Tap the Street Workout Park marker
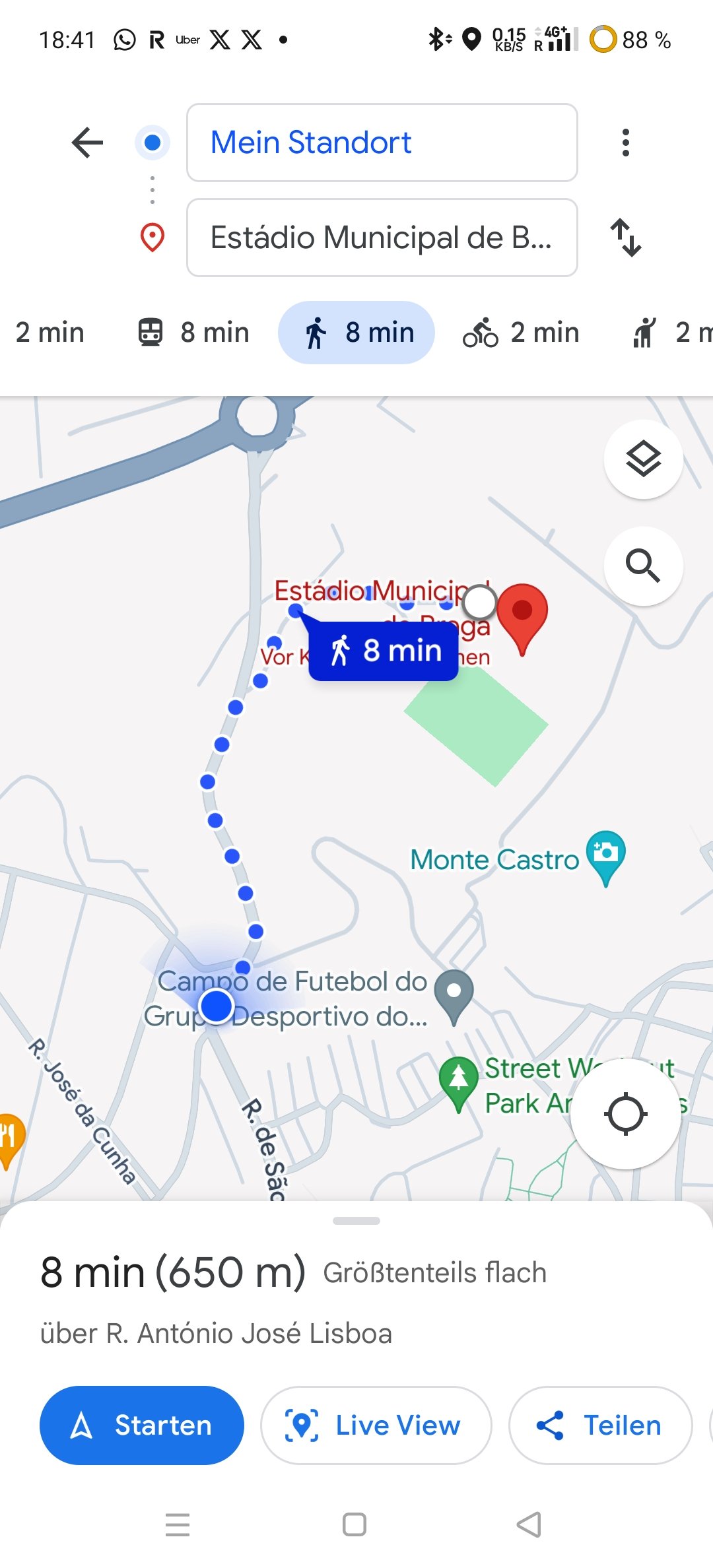713x1568 pixels. [x=458, y=1084]
